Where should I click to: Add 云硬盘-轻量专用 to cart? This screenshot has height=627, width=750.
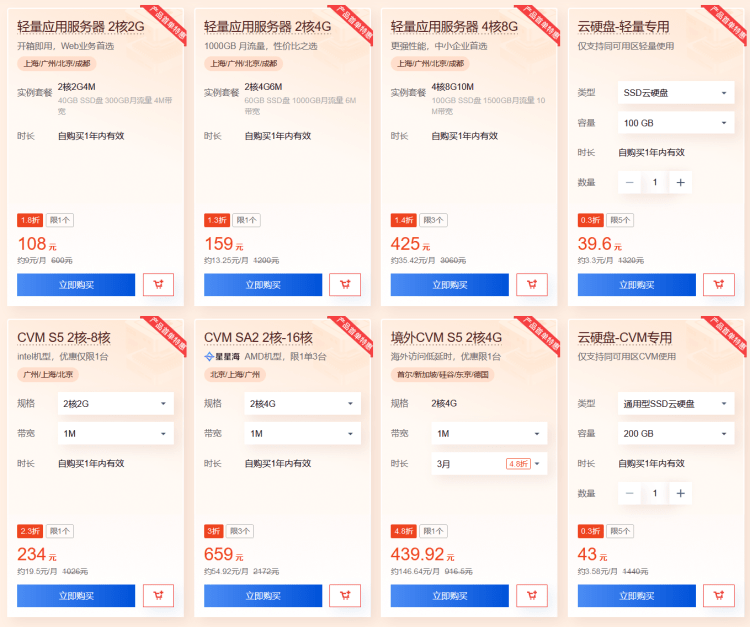tap(719, 285)
